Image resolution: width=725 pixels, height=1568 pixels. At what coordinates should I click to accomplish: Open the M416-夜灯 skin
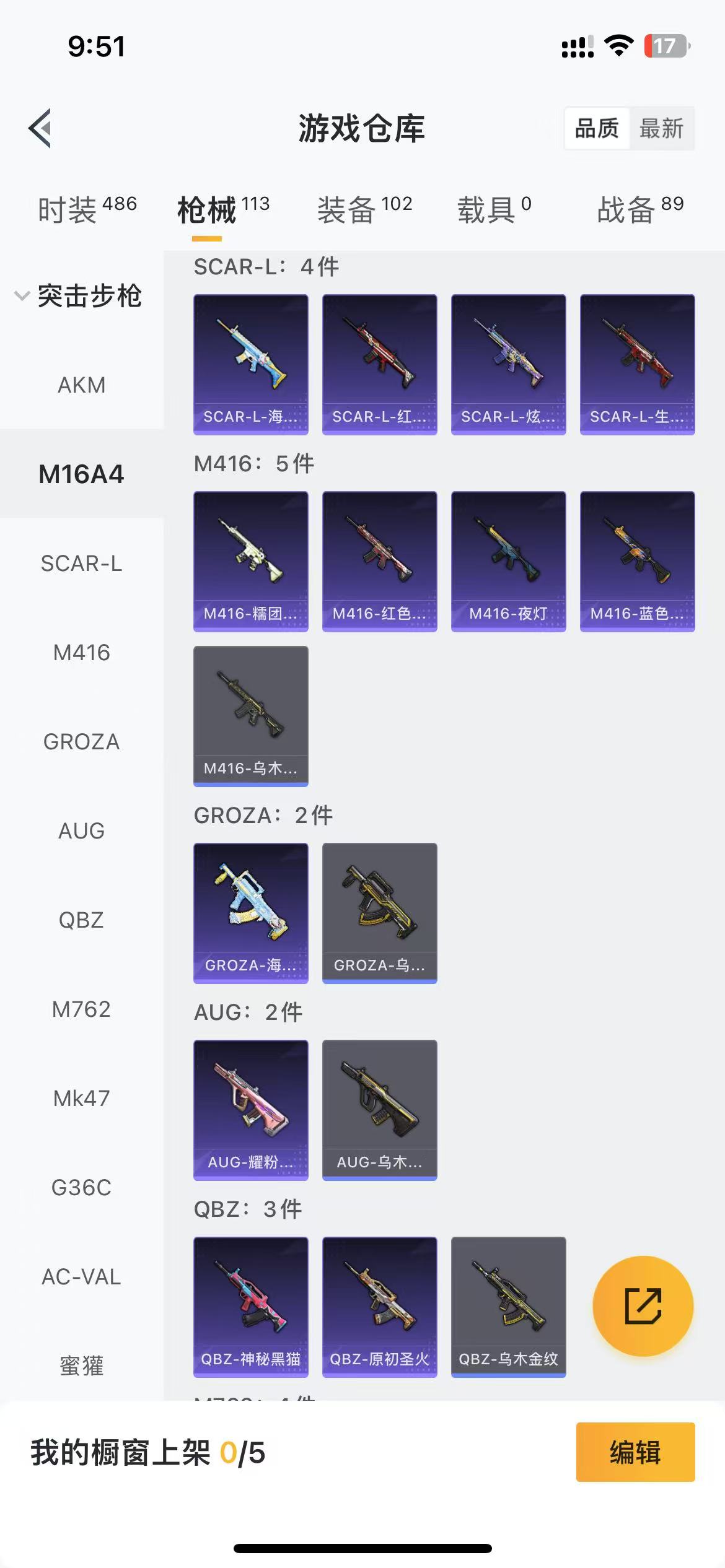point(508,561)
